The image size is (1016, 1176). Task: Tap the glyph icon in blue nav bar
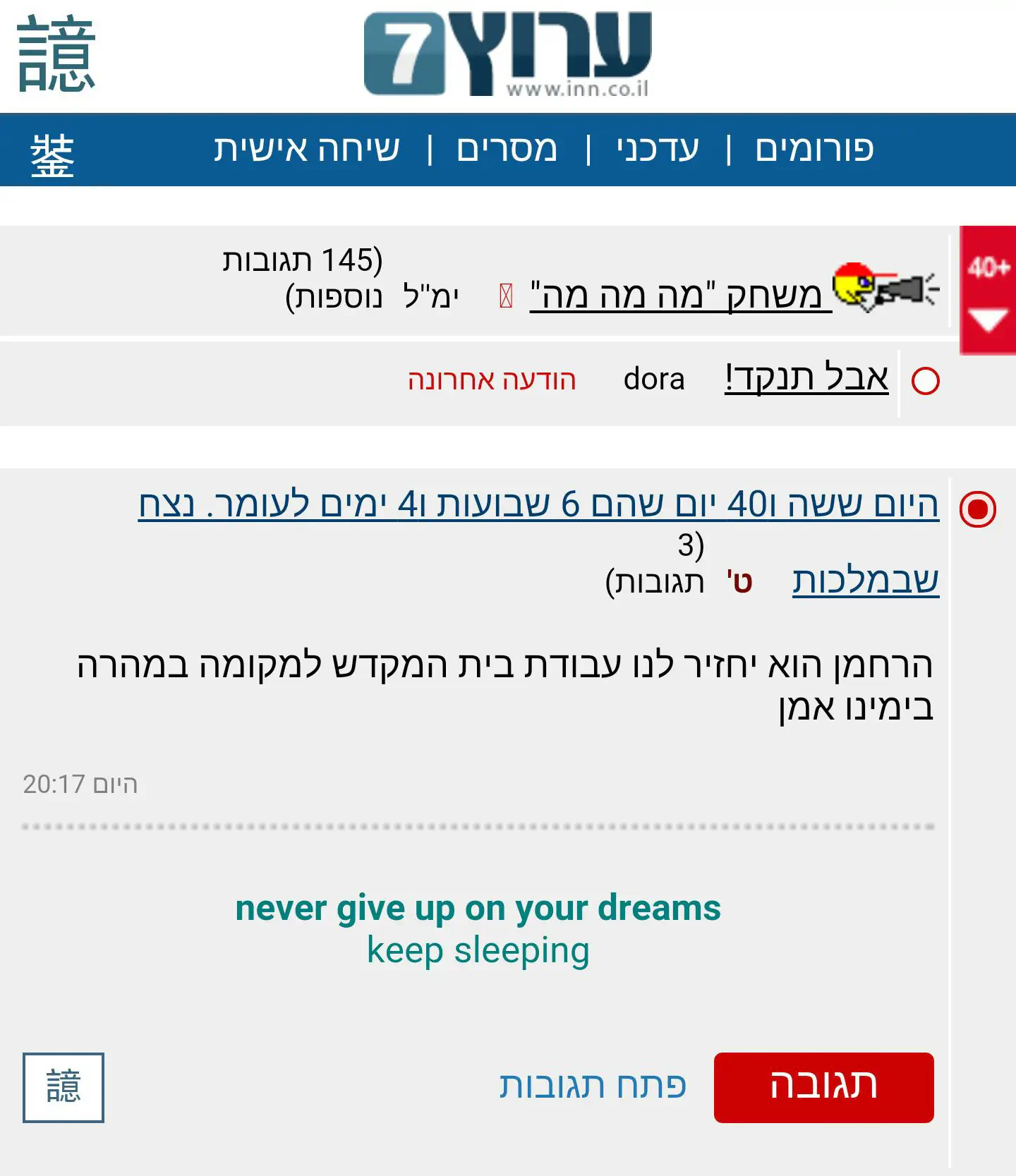pos(52,155)
